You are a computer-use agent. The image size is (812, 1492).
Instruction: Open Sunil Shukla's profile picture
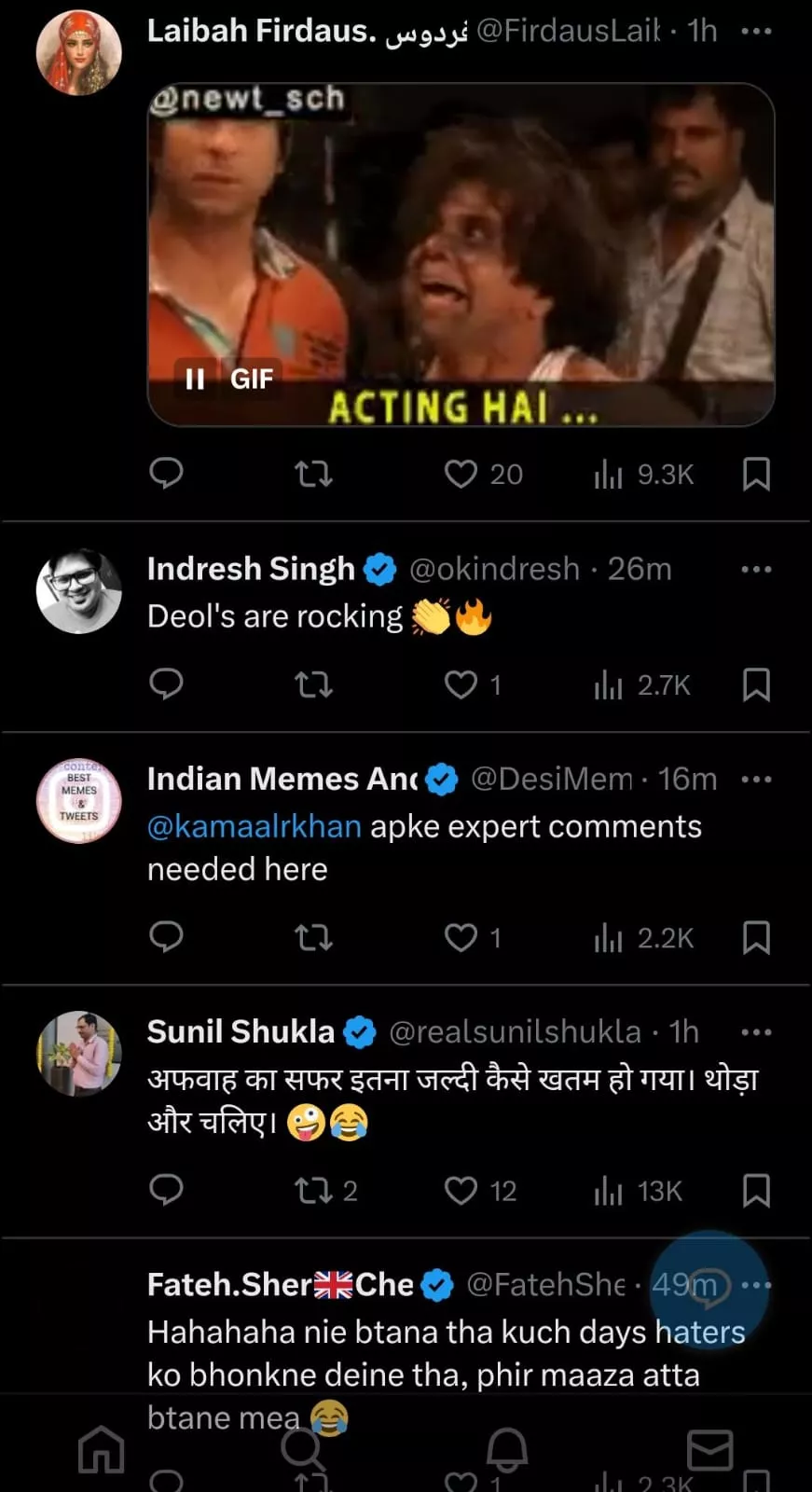point(79,1054)
